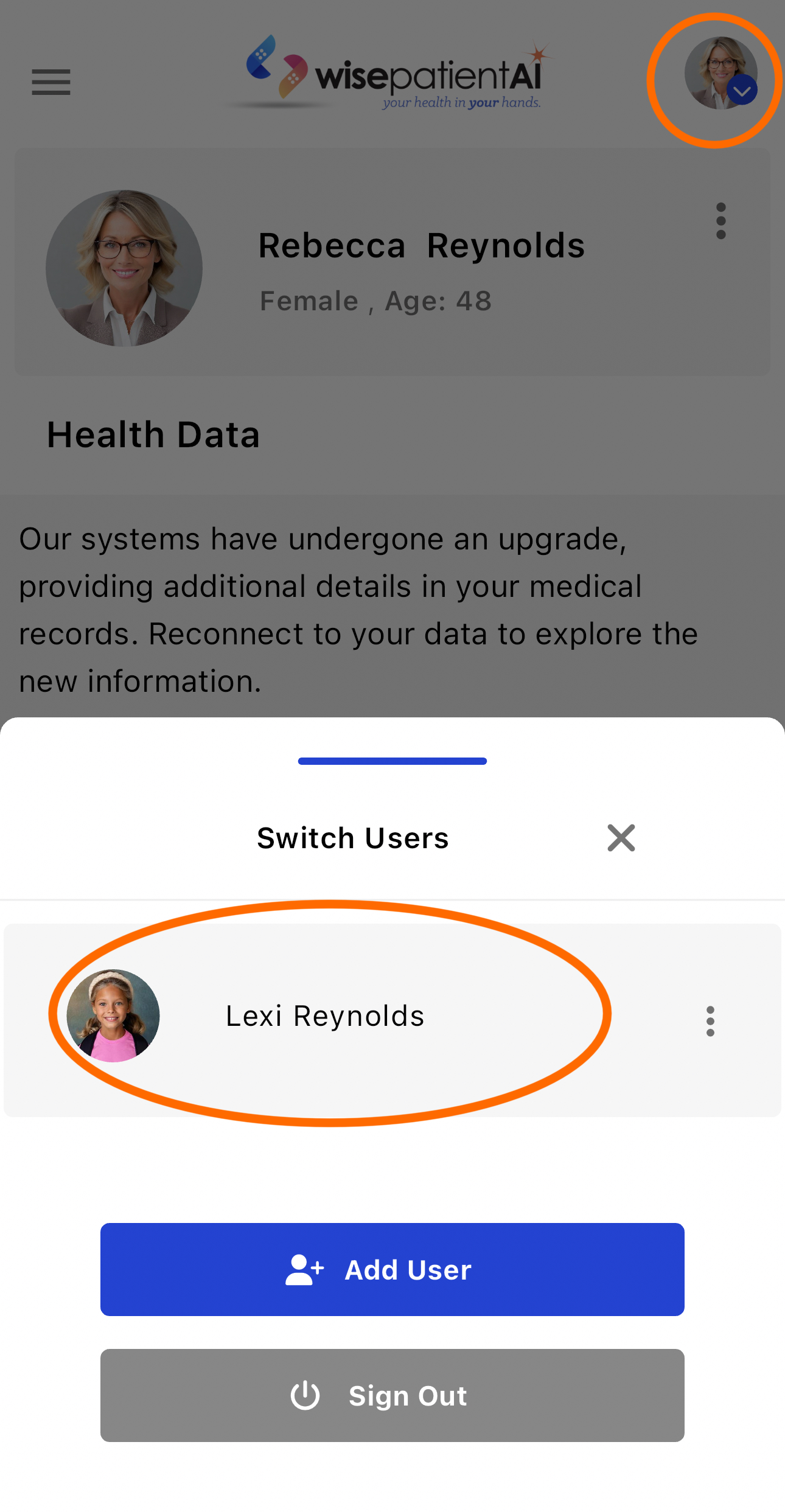Close the Switch Users sheet
Screen dimensions: 785x1512
621,838
